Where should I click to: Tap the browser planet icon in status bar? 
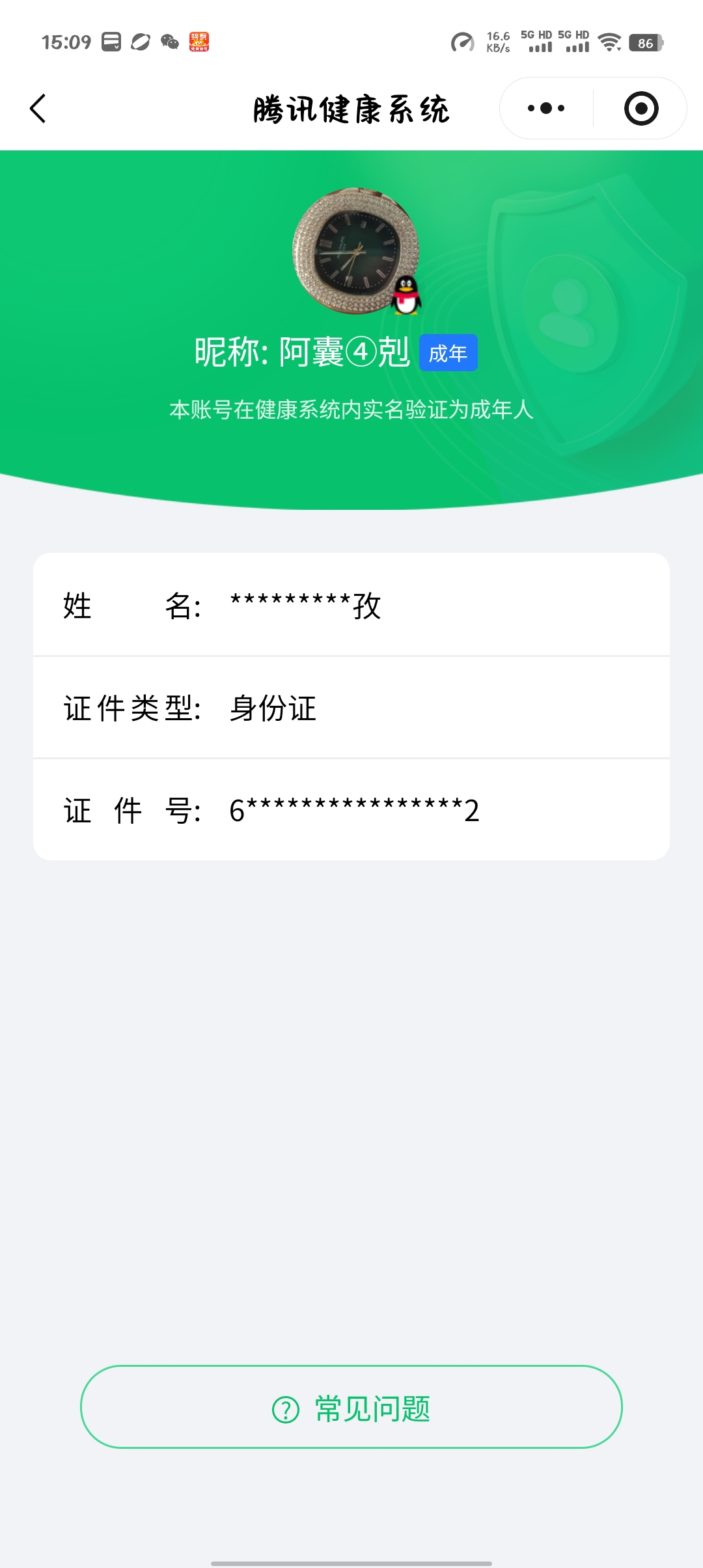[141, 41]
